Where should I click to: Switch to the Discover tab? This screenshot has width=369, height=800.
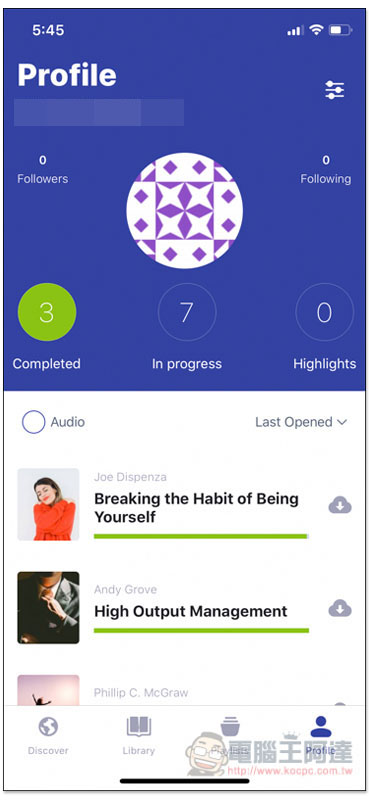[x=48, y=736]
